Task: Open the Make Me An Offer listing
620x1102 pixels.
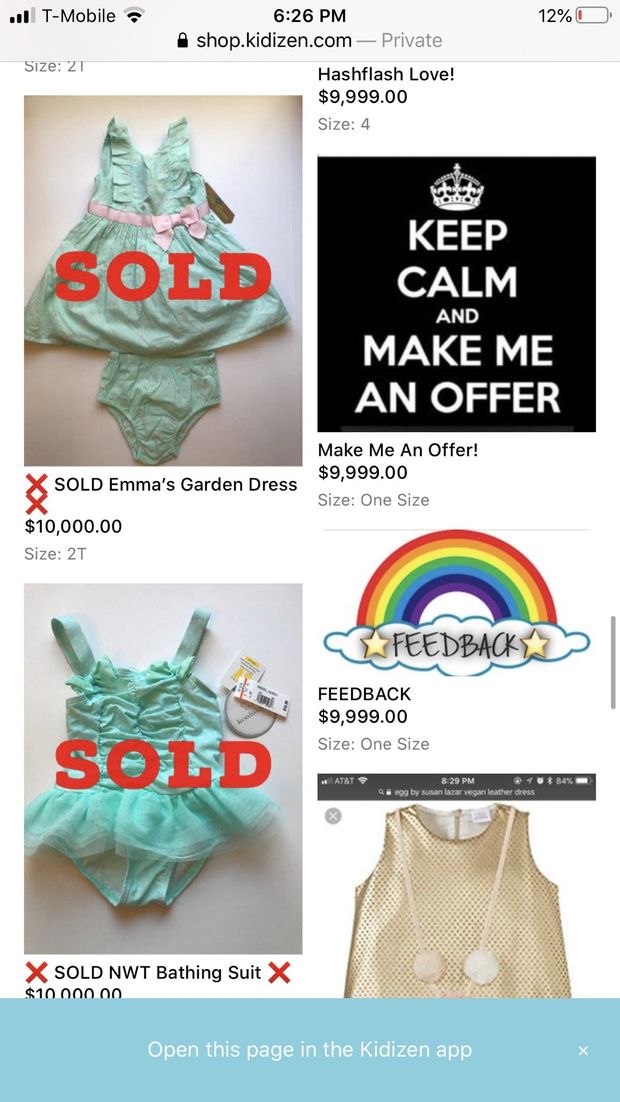Action: pos(456,294)
